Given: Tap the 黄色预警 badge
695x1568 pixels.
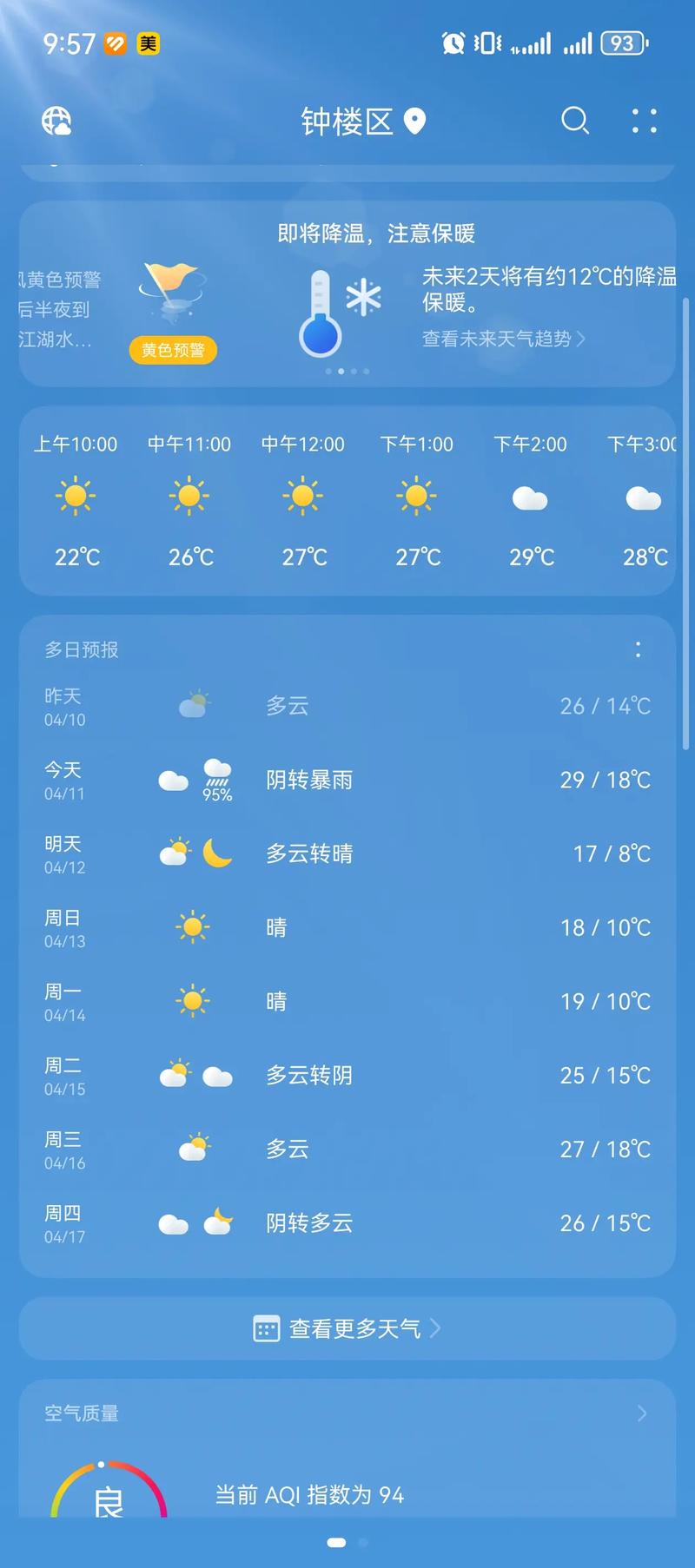Looking at the screenshot, I should (x=172, y=351).
